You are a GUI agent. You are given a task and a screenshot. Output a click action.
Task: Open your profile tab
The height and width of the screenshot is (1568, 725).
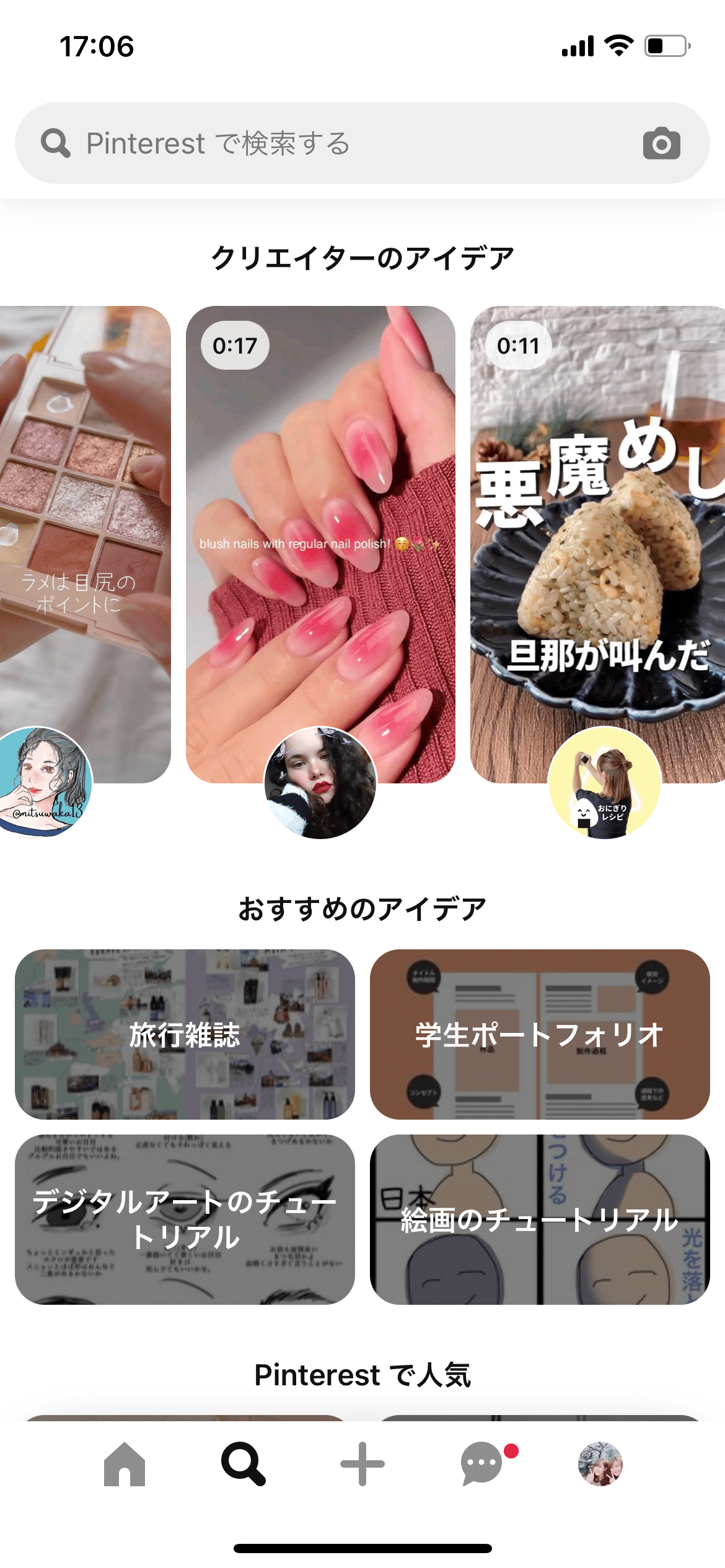(x=600, y=1464)
